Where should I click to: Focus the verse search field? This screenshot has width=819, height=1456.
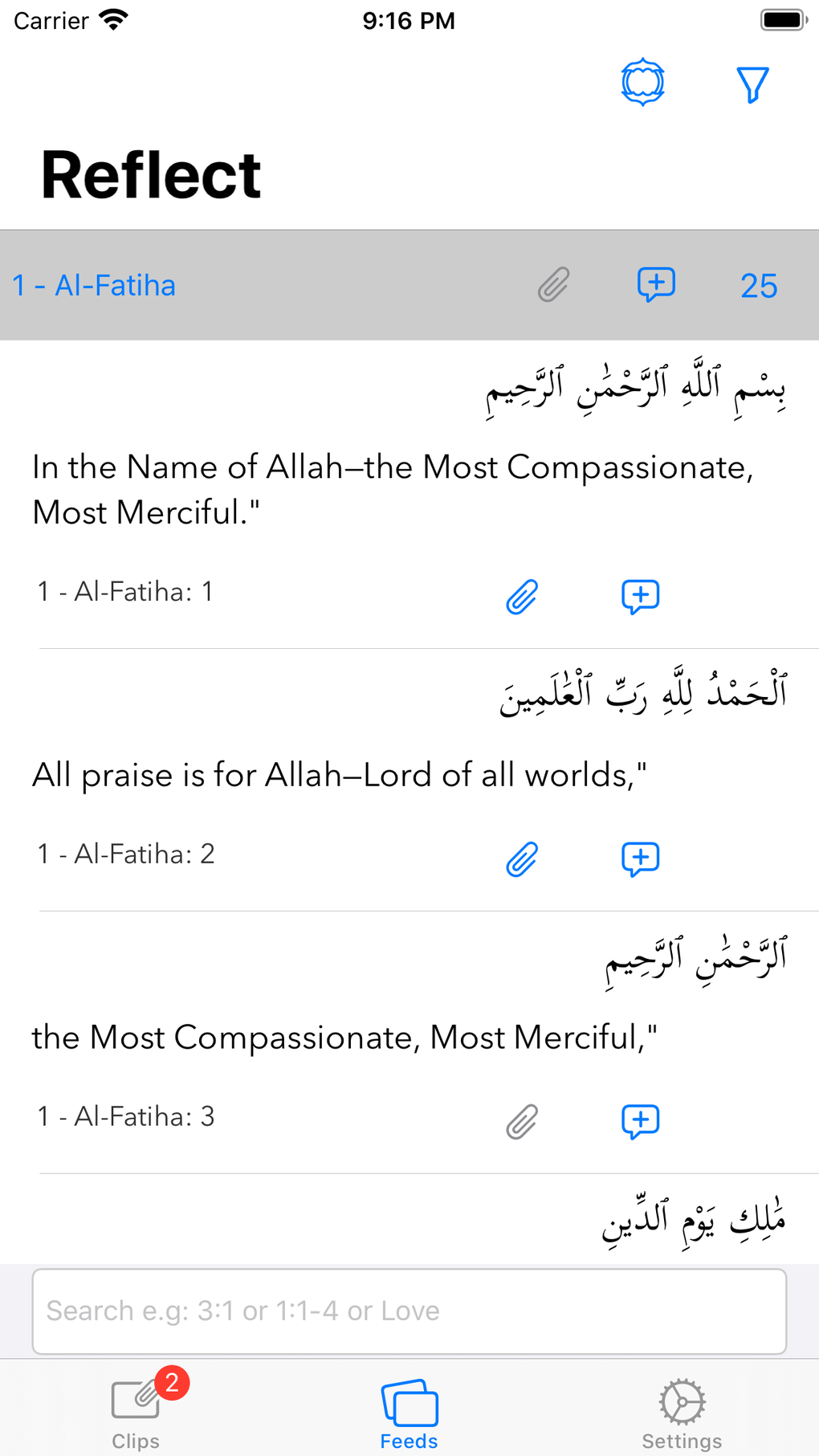click(409, 1311)
